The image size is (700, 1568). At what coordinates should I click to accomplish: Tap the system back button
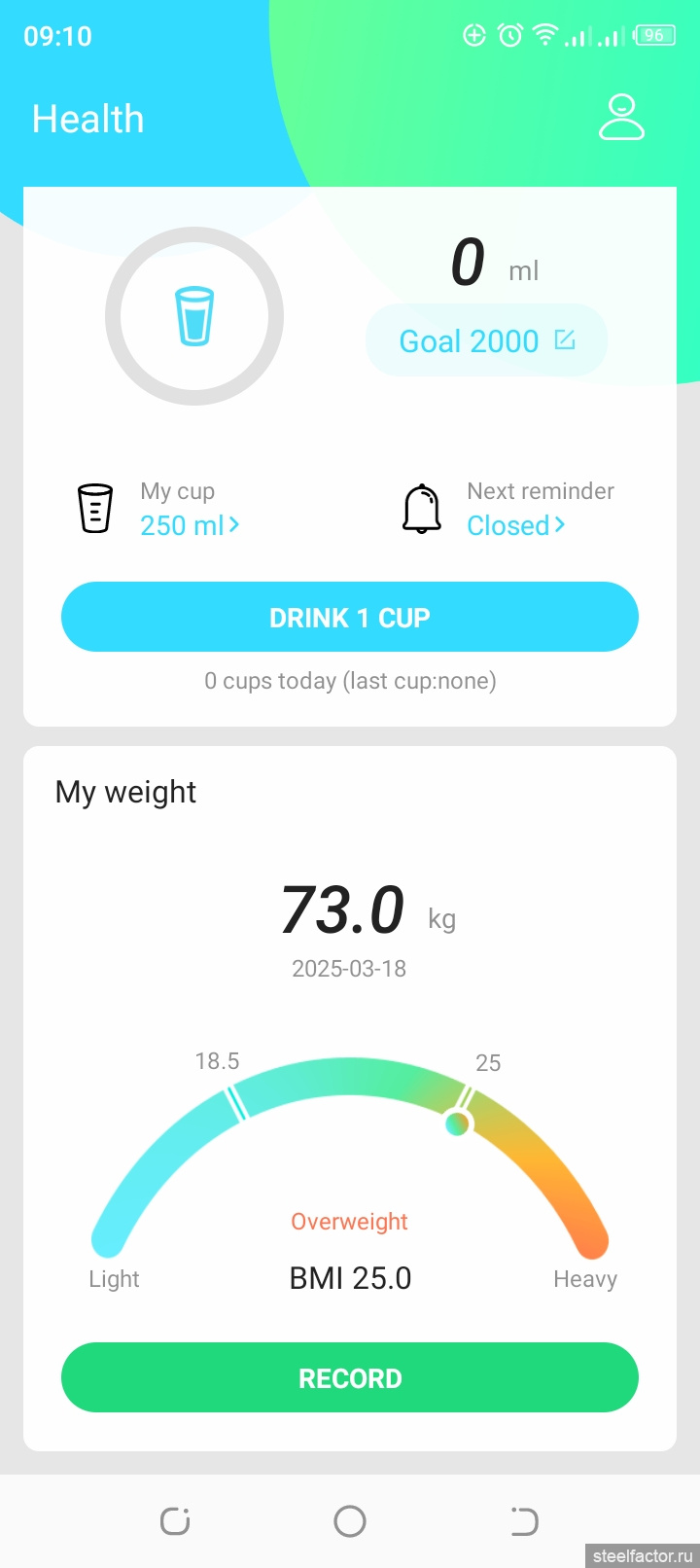524,1520
